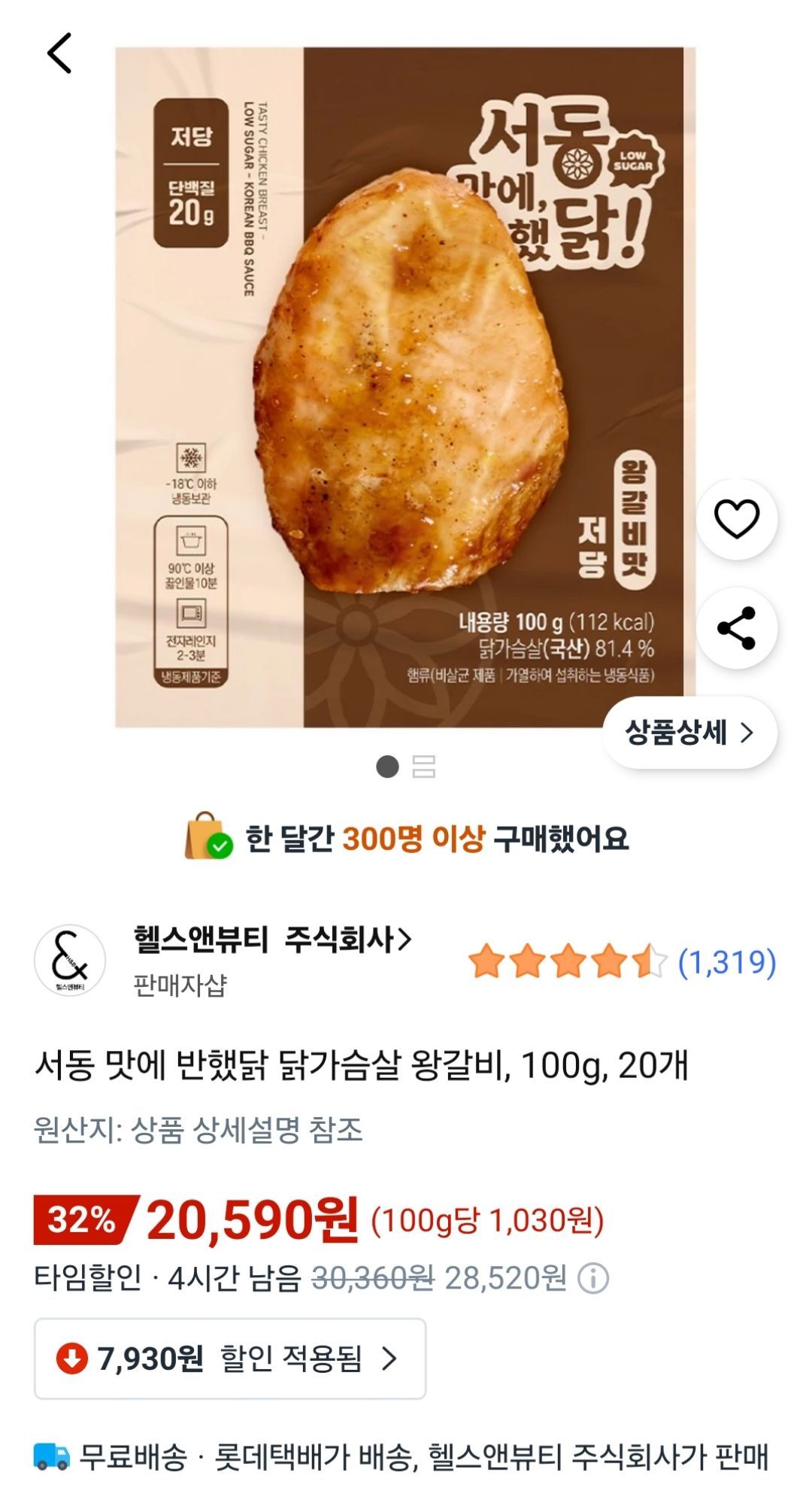
Task: Go back using the top-left arrow
Action: (x=59, y=53)
